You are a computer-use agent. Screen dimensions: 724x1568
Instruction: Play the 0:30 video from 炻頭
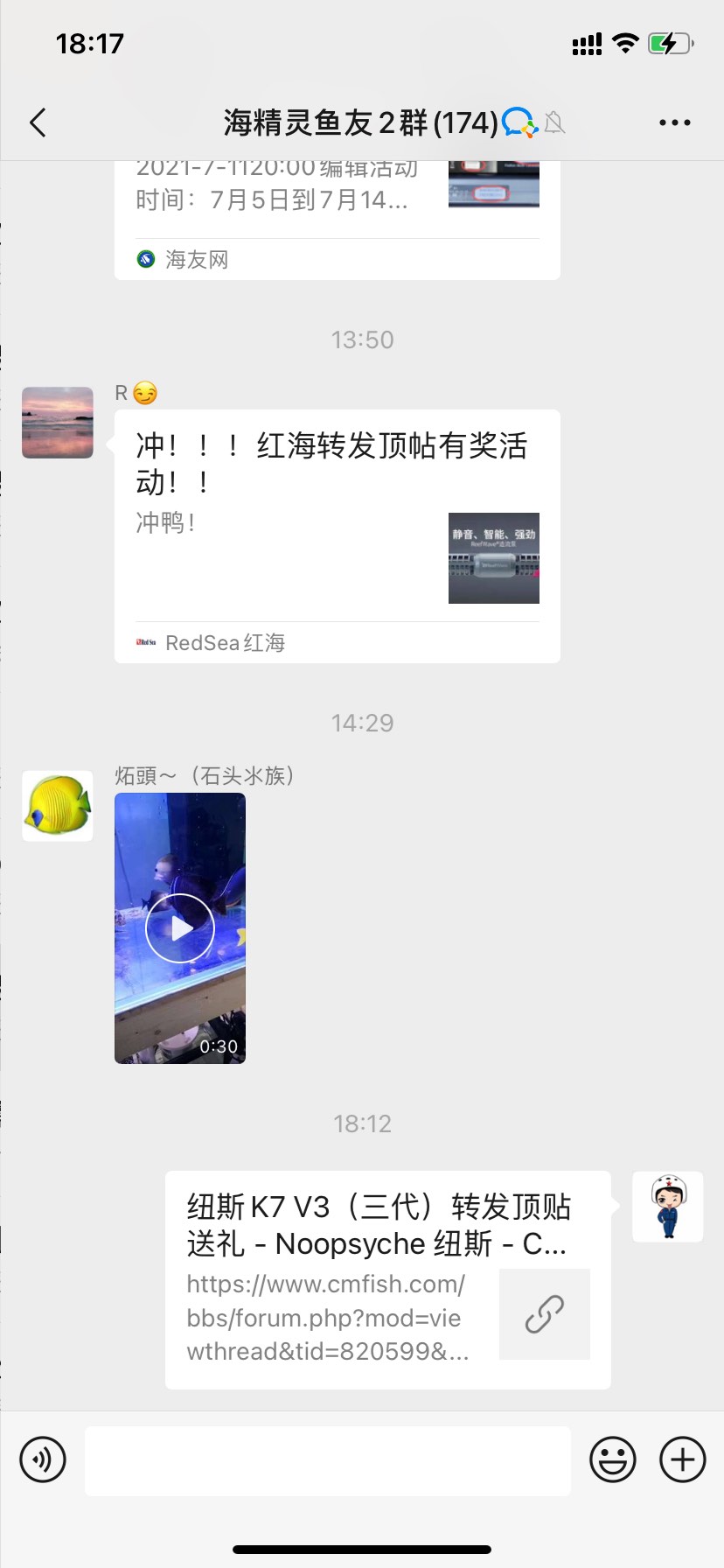[180, 928]
